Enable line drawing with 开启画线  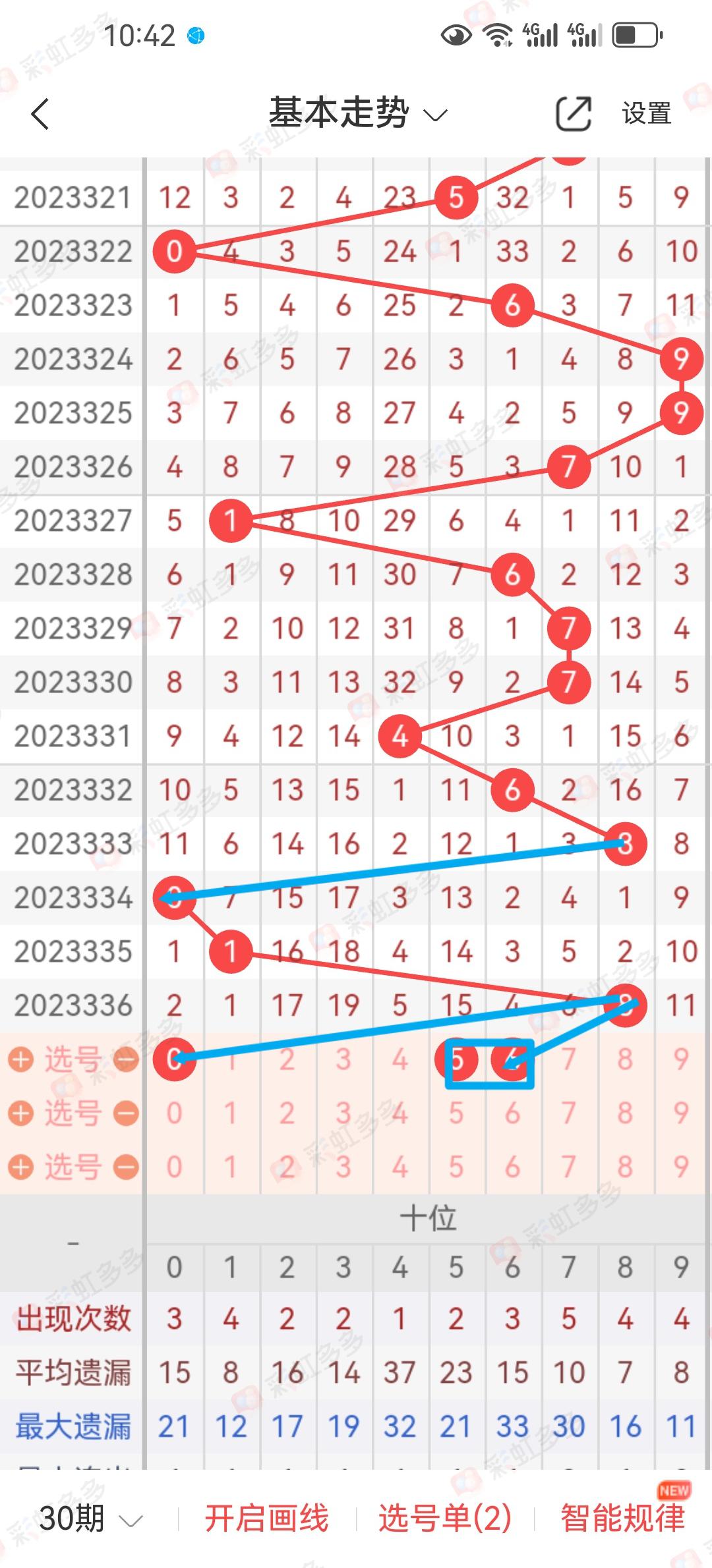[x=266, y=1519]
